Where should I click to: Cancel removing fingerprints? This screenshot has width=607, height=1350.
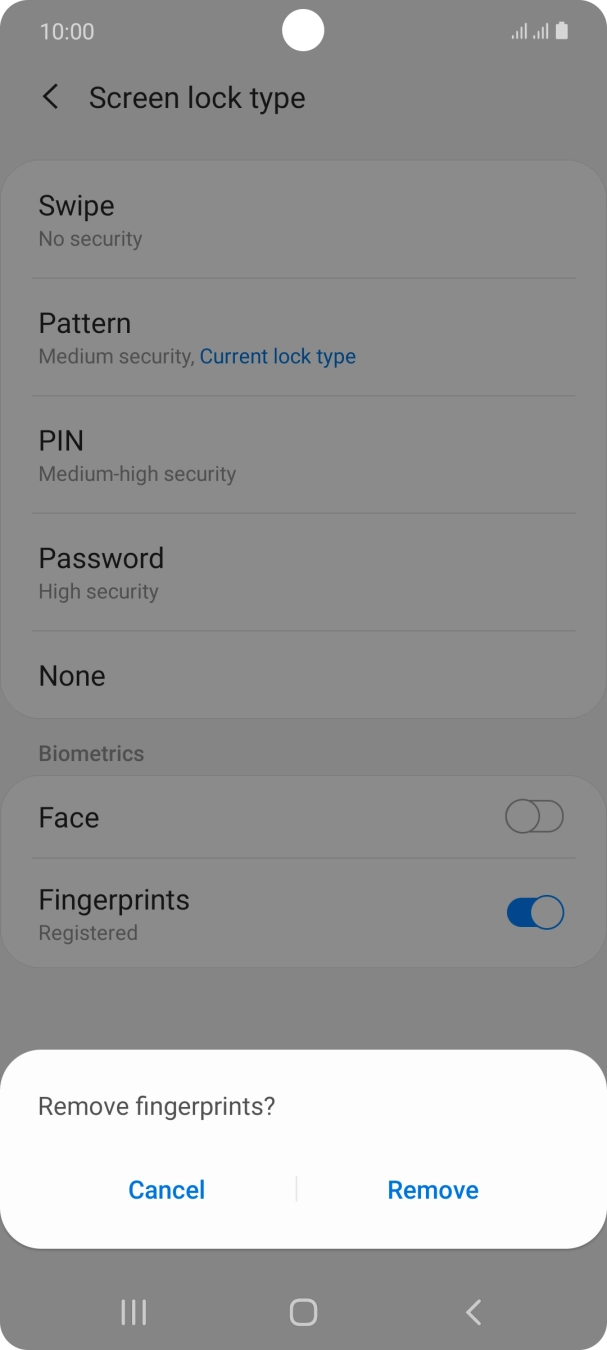(166, 1189)
